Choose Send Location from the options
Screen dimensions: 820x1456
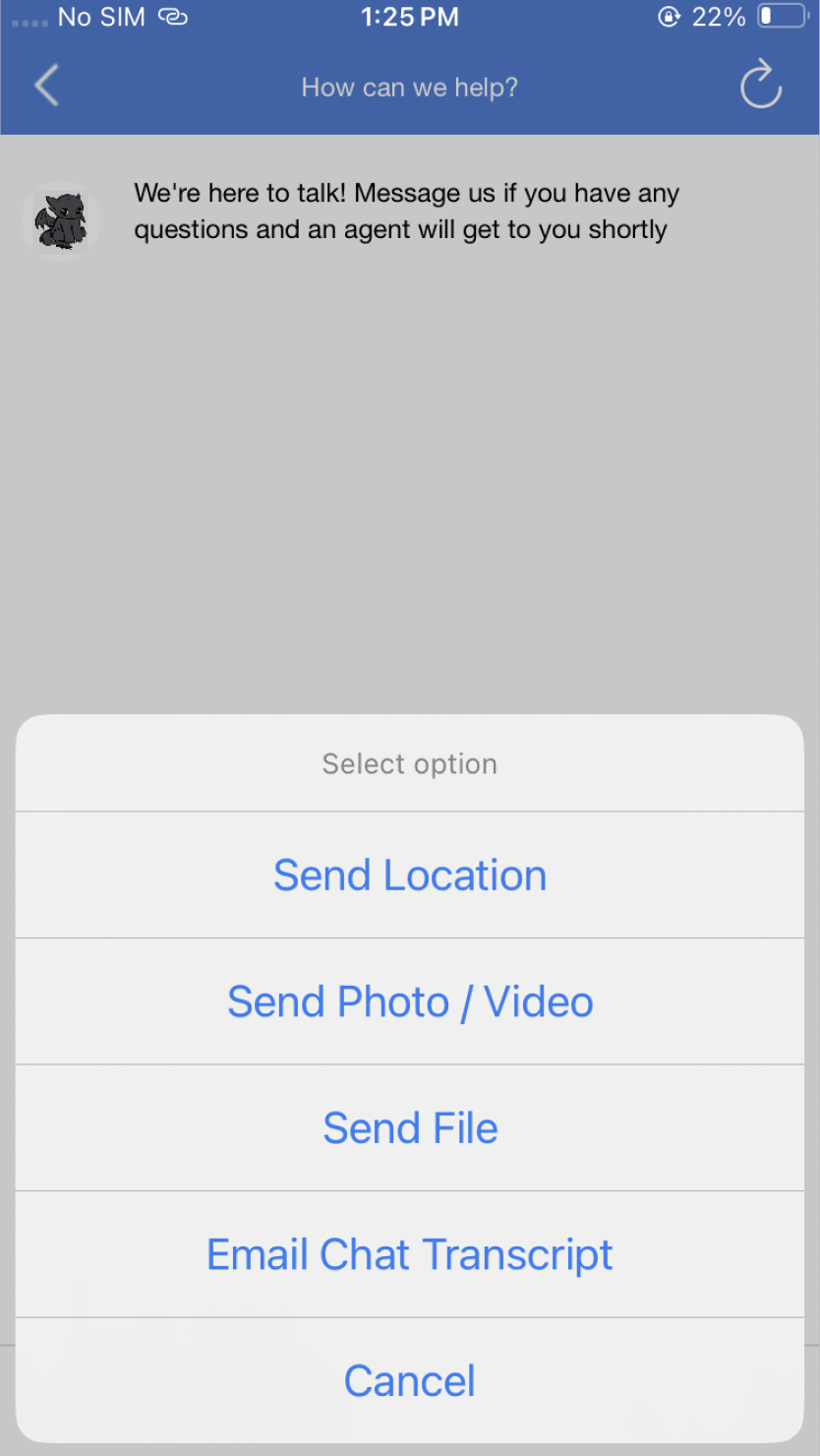410,876
